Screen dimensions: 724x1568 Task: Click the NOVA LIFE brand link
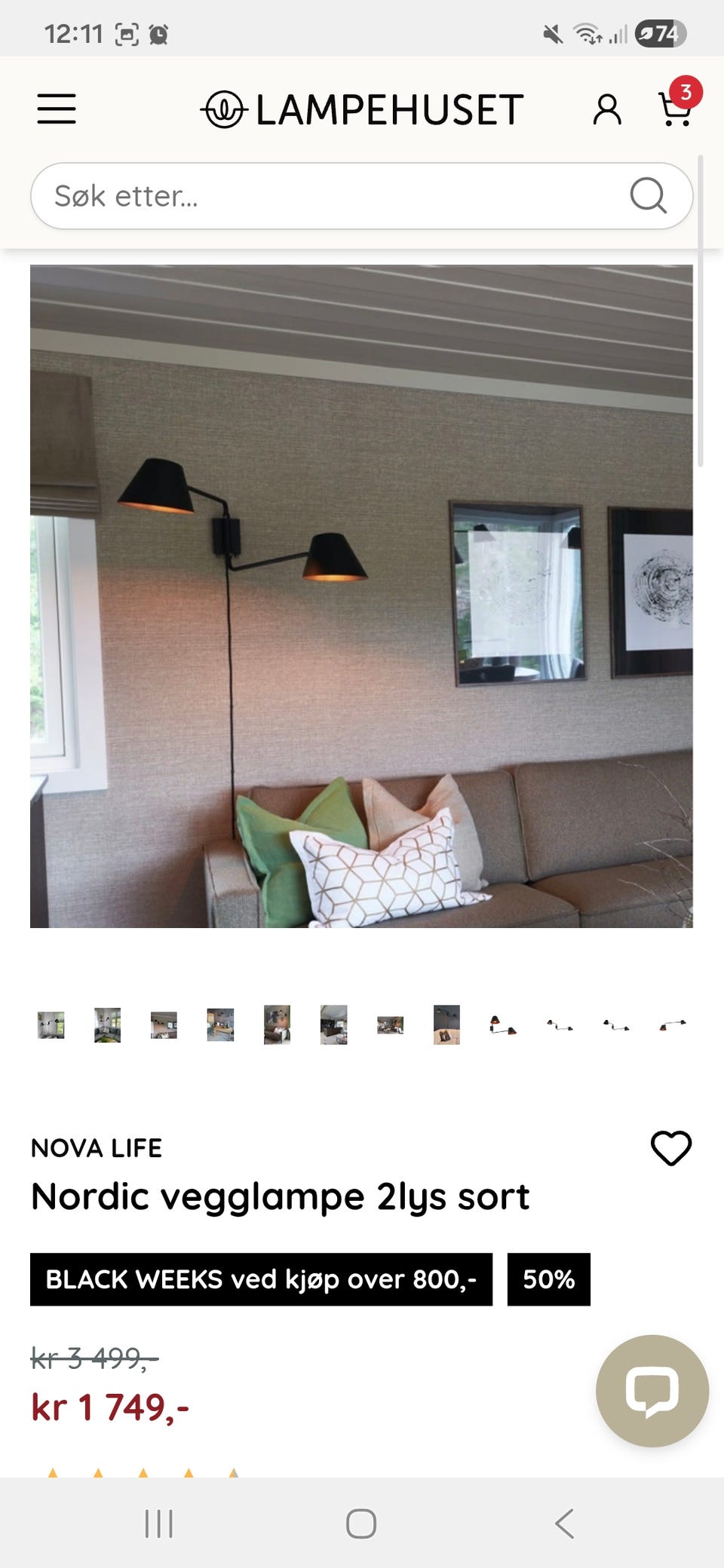click(97, 1149)
